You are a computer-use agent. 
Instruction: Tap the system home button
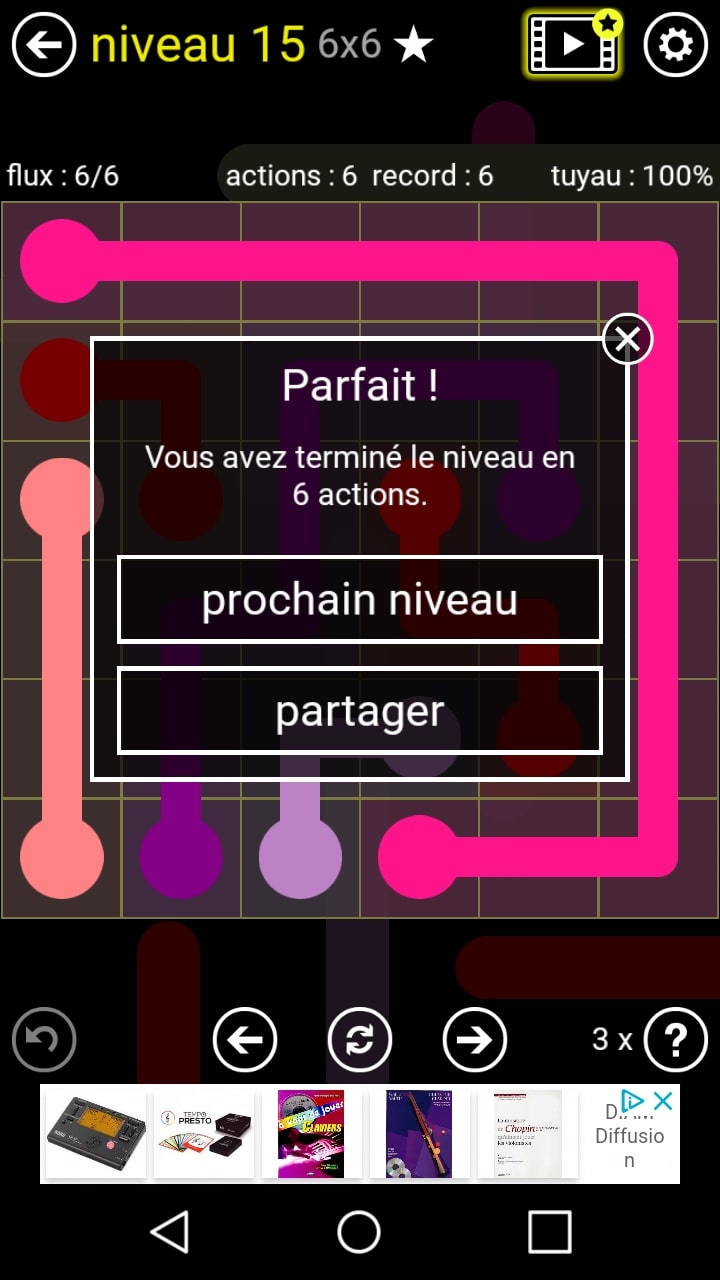(359, 1231)
